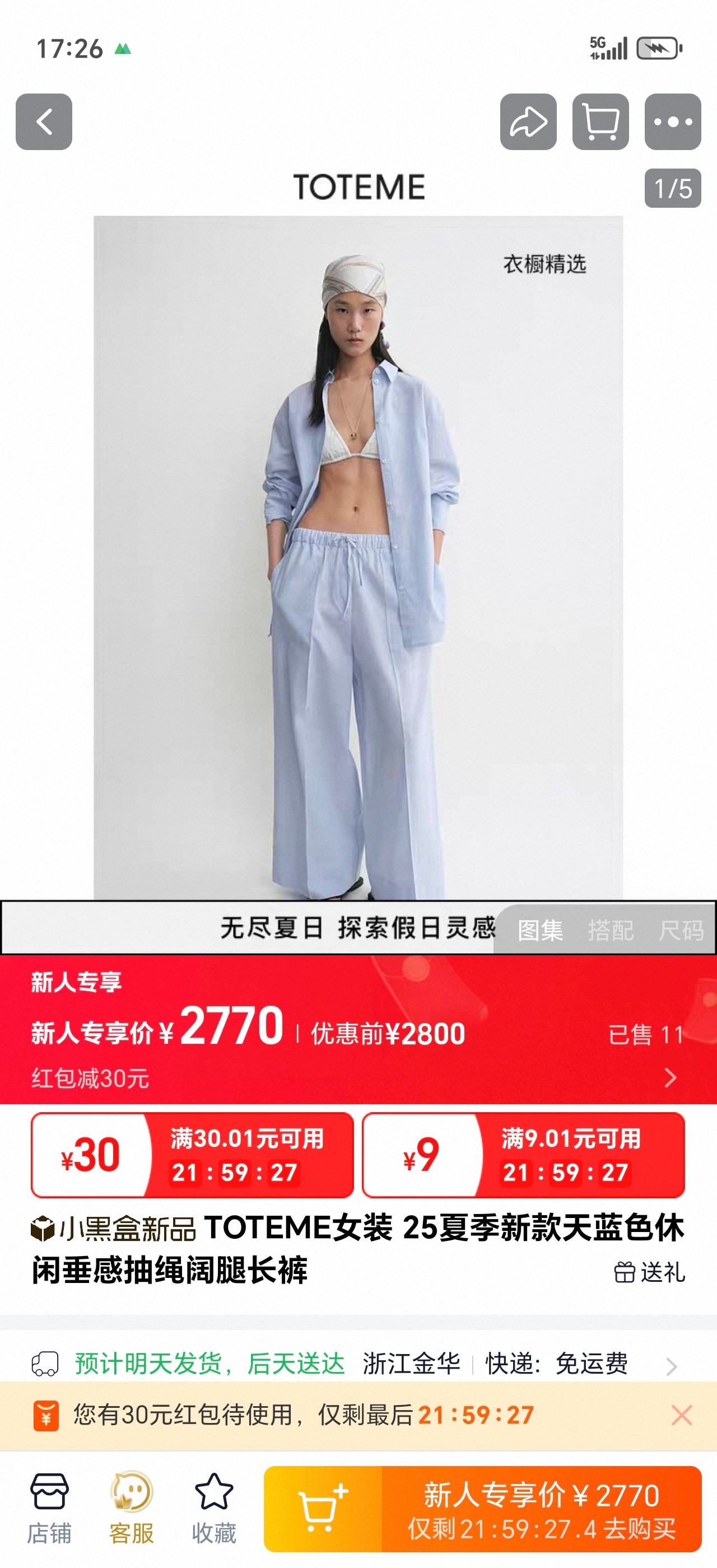Buy now at 新人专享价 ¥2770
The width and height of the screenshot is (717, 1568).
click(541, 1509)
